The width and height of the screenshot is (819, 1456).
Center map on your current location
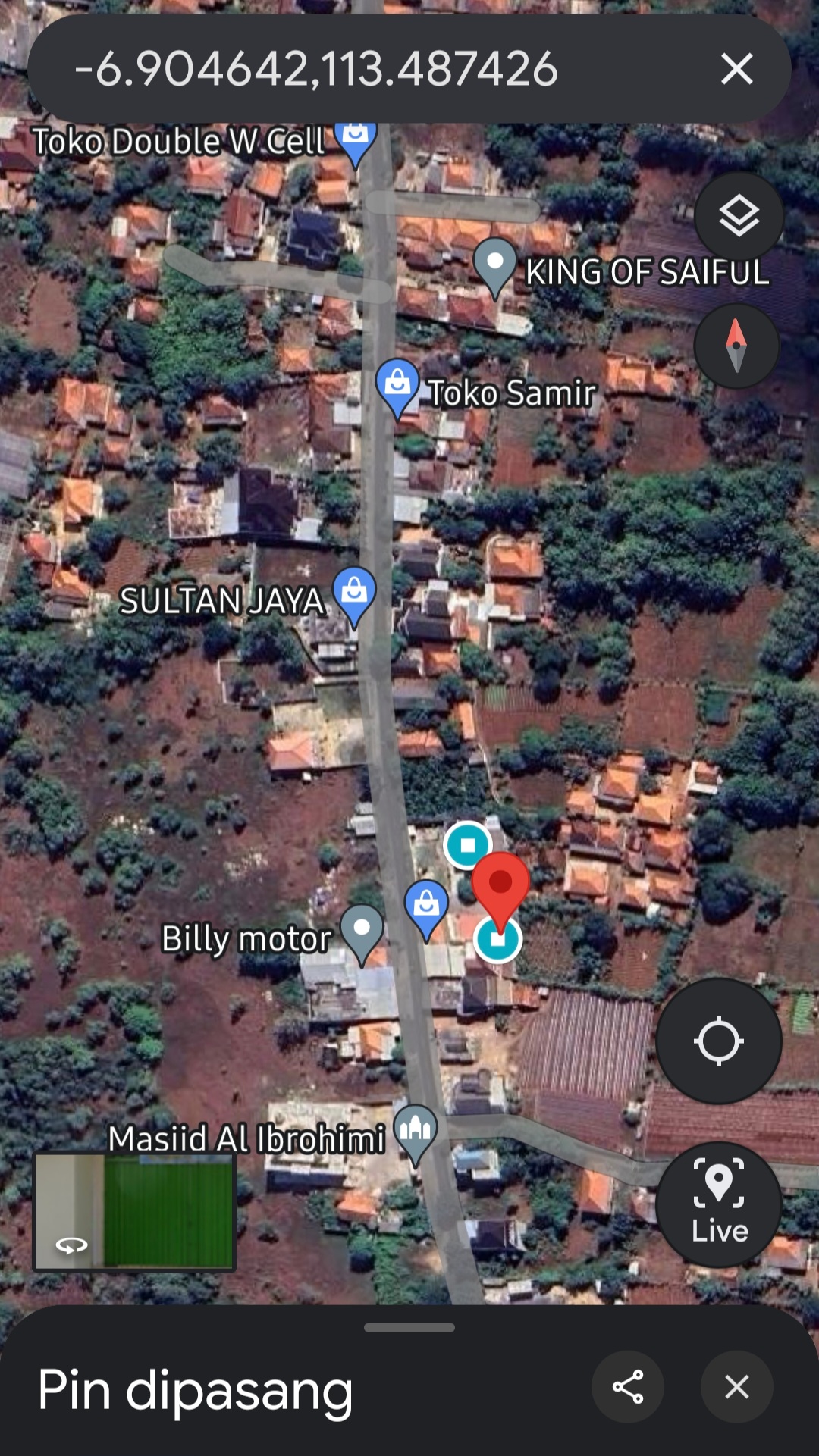coord(719,1041)
